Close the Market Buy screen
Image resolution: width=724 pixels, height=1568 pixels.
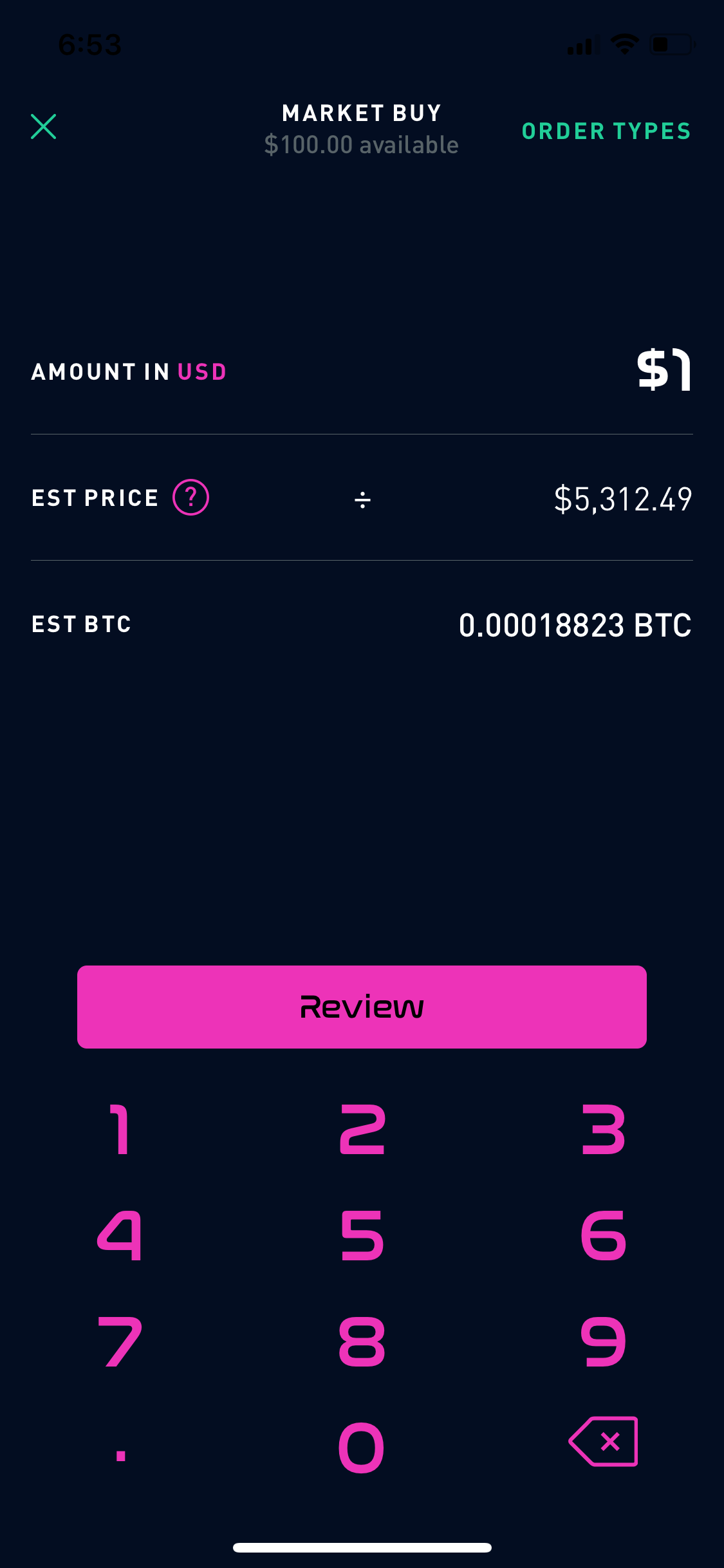(43, 127)
